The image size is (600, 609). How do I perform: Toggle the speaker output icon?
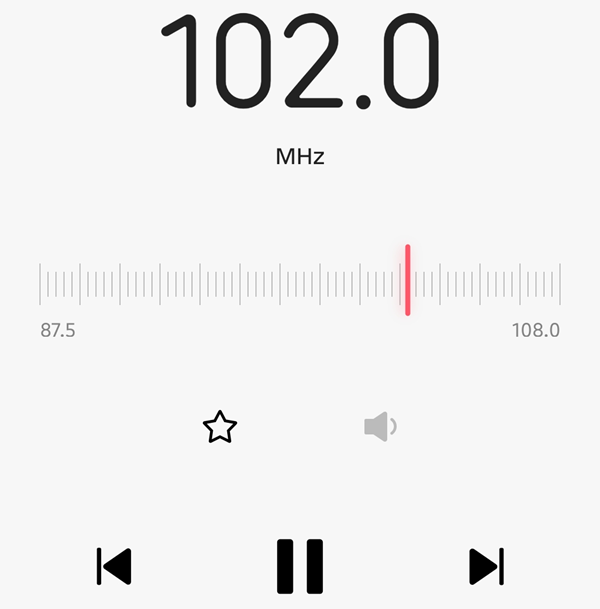coord(380,428)
